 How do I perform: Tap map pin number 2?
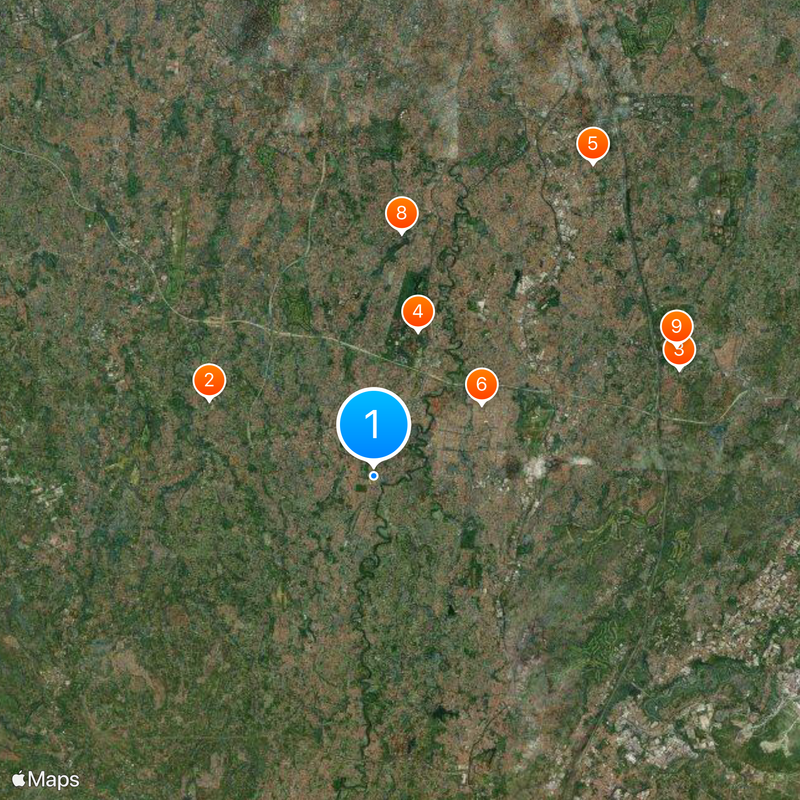tap(209, 380)
